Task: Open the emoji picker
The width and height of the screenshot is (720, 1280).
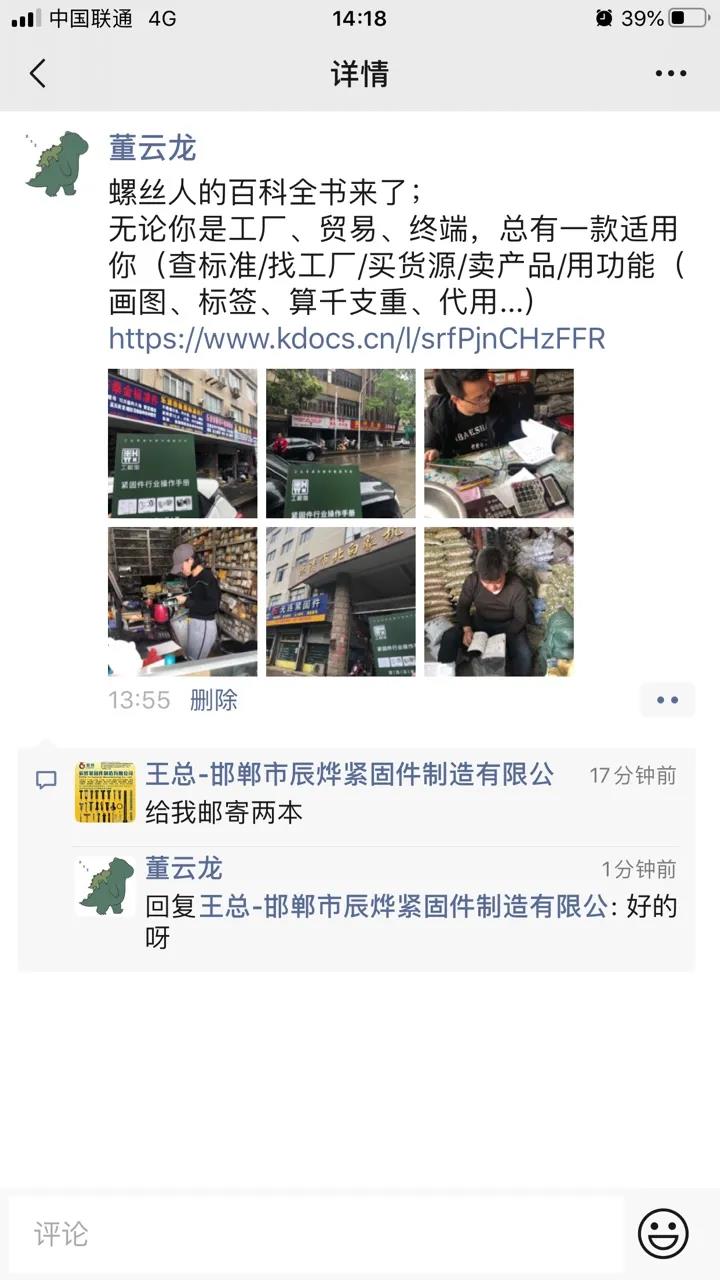Action: point(663,1234)
